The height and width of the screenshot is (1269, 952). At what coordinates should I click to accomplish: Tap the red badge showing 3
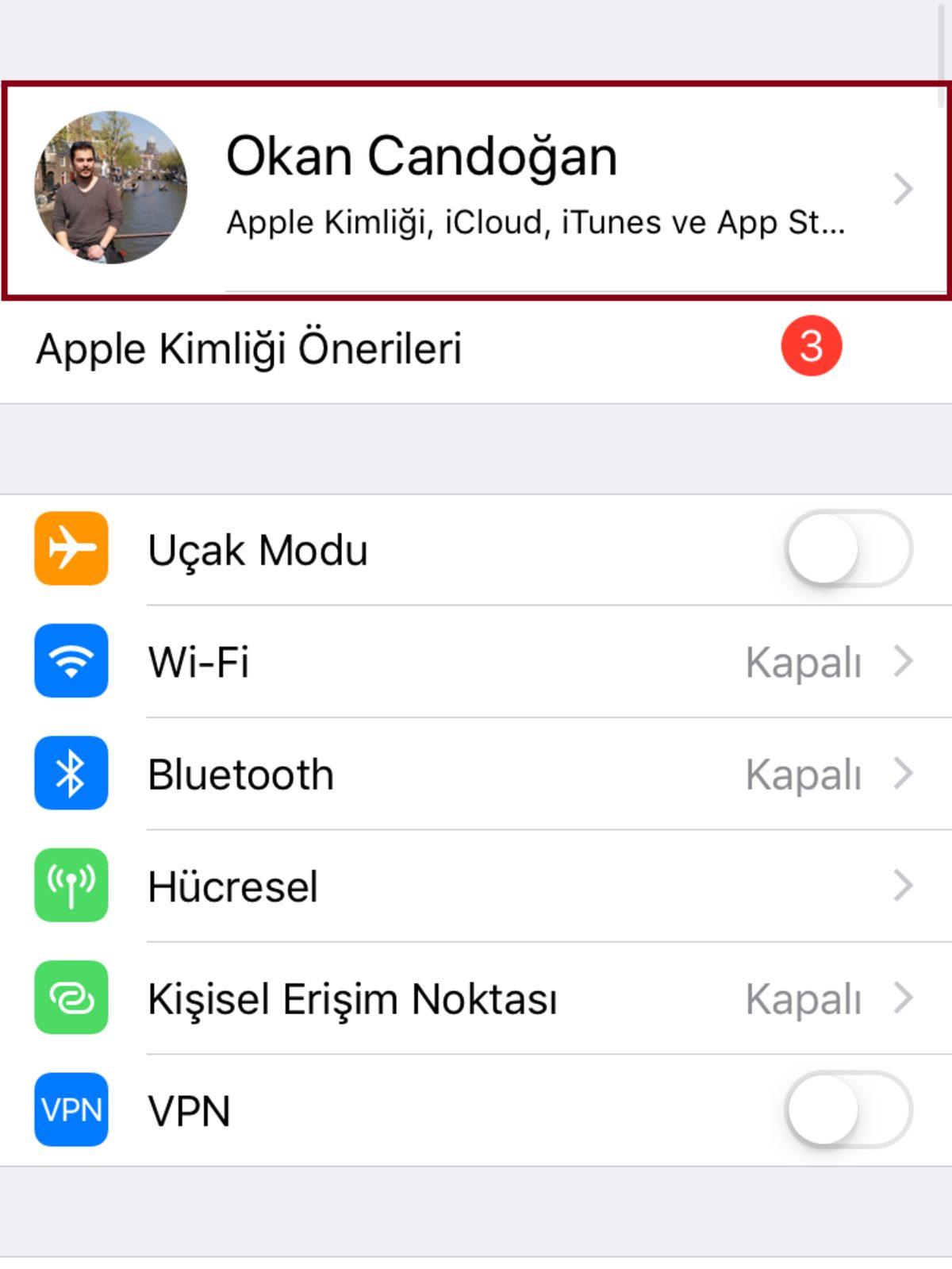click(811, 346)
